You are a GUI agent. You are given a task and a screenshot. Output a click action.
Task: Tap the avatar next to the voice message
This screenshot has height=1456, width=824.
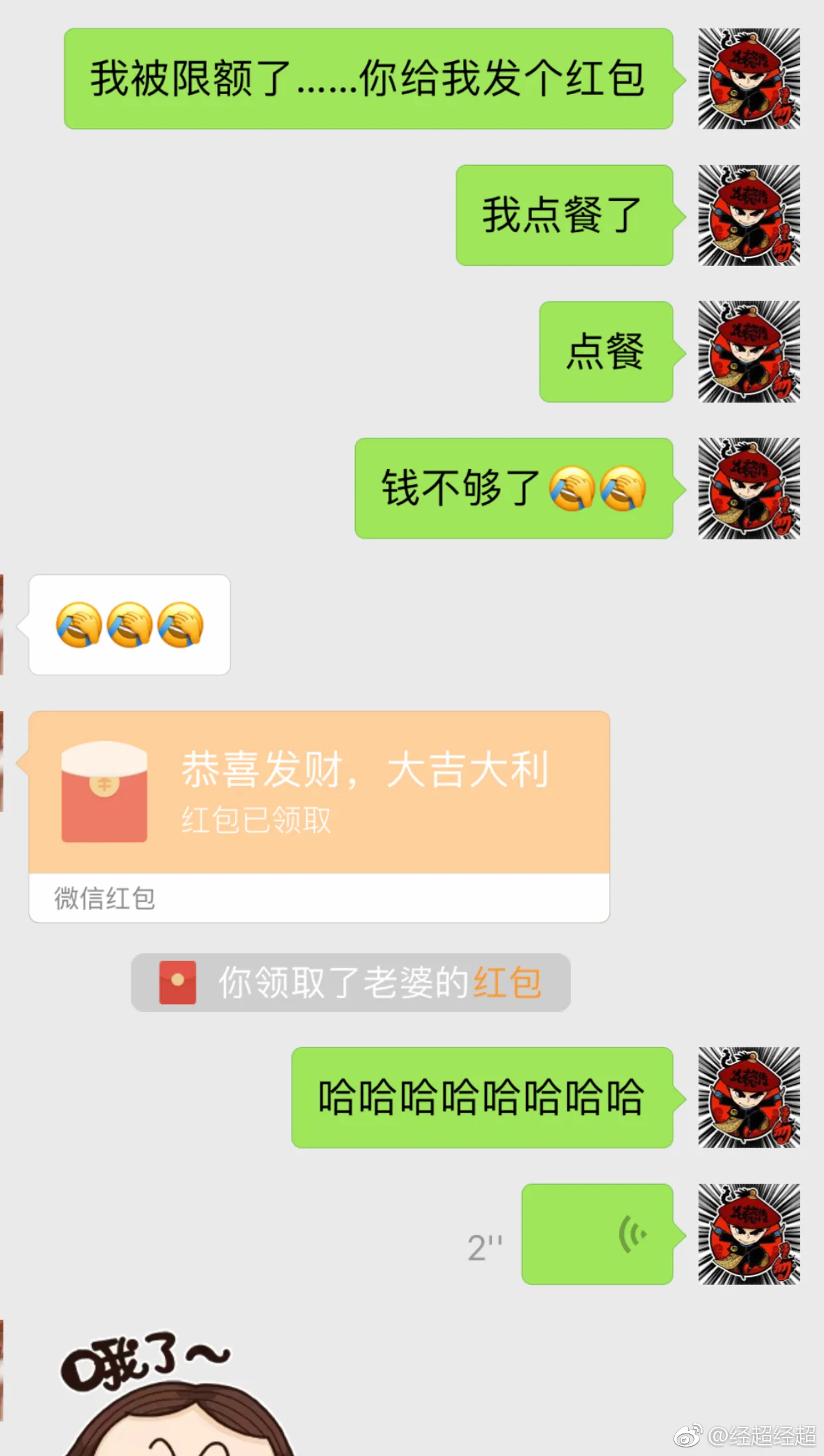coord(748,1235)
